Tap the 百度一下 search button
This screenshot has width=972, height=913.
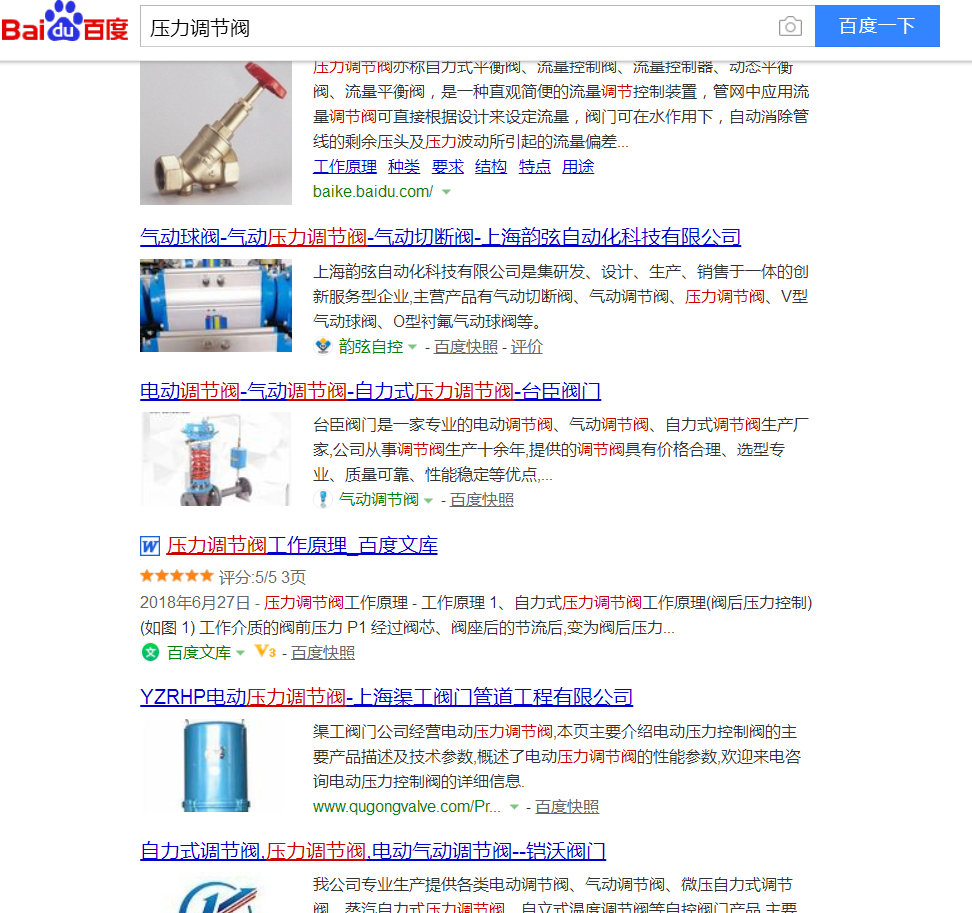[877, 27]
